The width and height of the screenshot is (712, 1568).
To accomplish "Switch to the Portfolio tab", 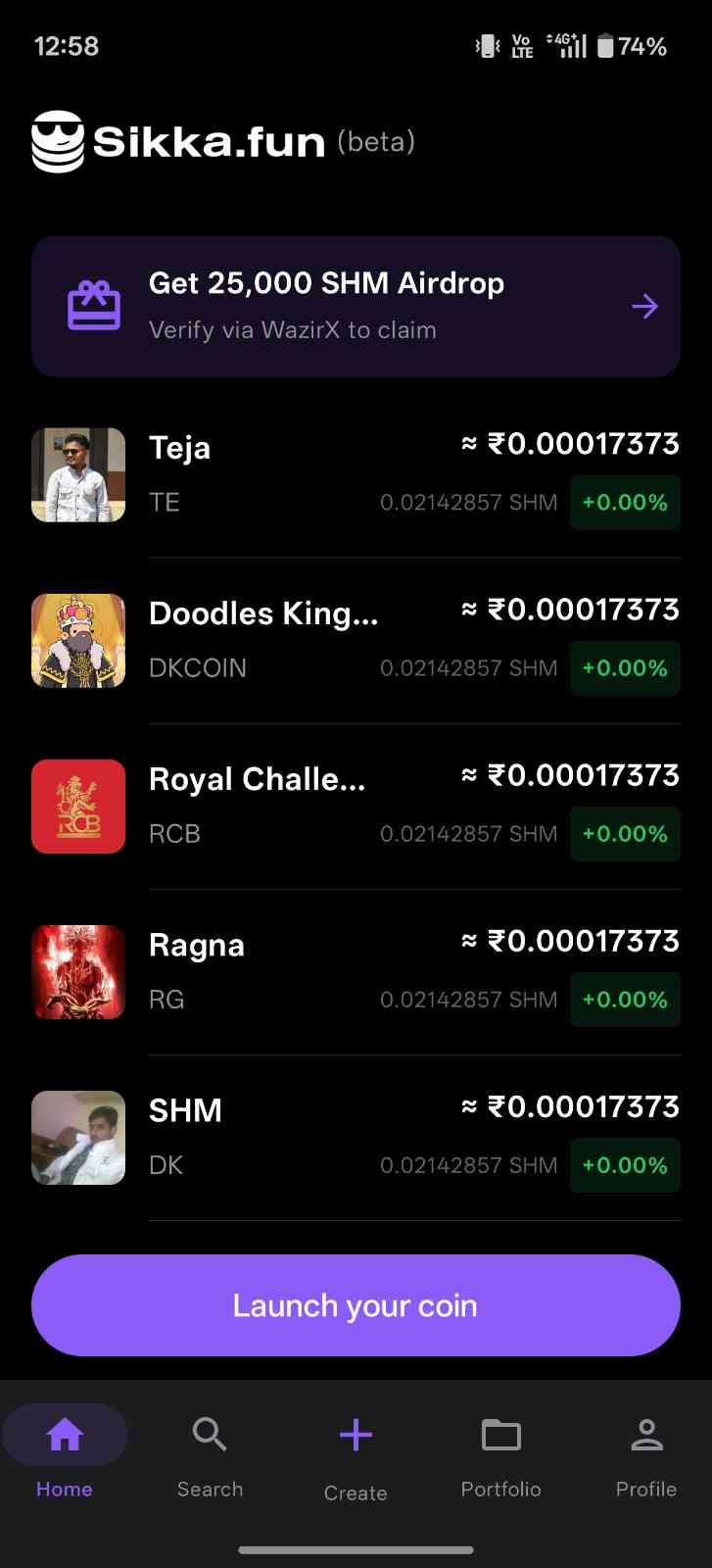I will 500,1458.
